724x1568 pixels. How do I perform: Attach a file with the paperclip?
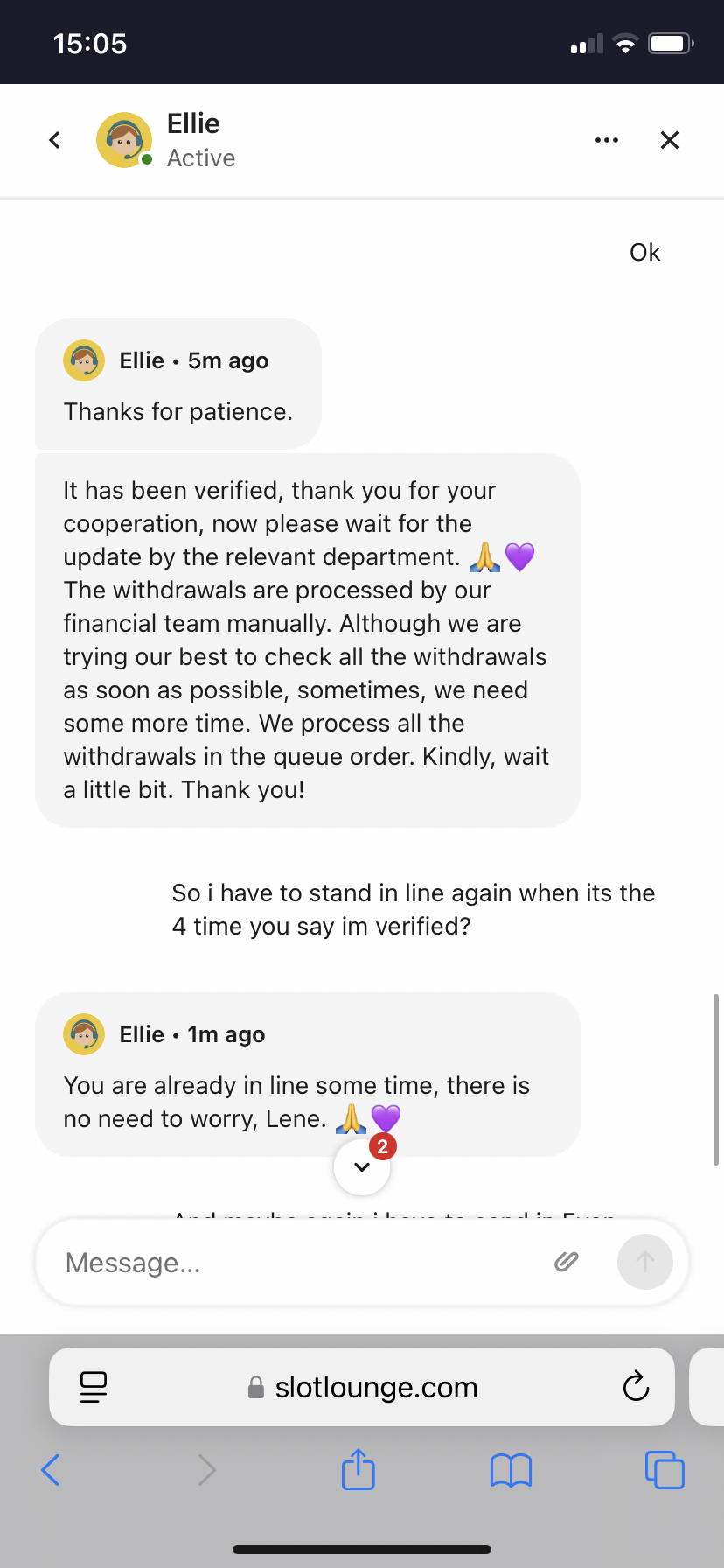(567, 1261)
